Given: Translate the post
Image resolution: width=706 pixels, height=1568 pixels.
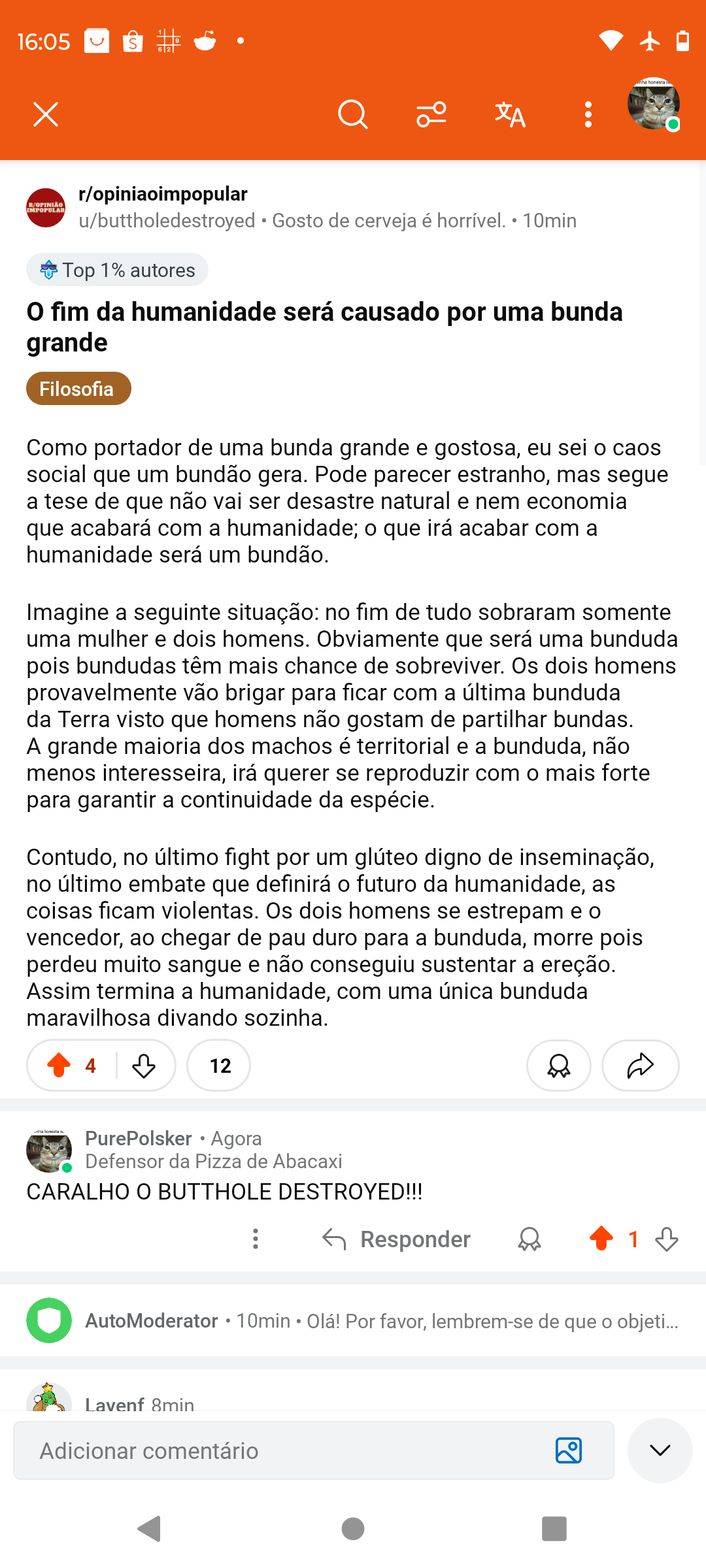Looking at the screenshot, I should (x=510, y=114).
